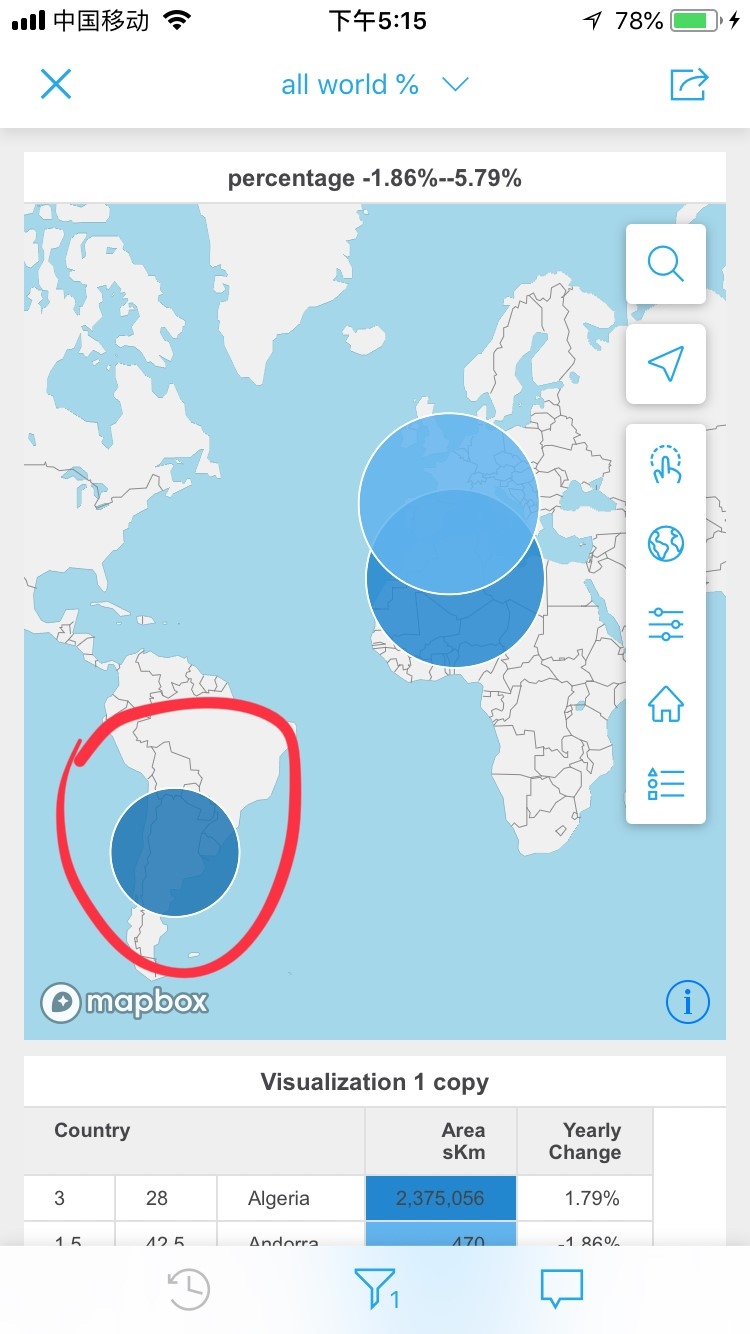Show the map legend list
Image resolution: width=750 pixels, height=1334 pixels.
(x=665, y=783)
